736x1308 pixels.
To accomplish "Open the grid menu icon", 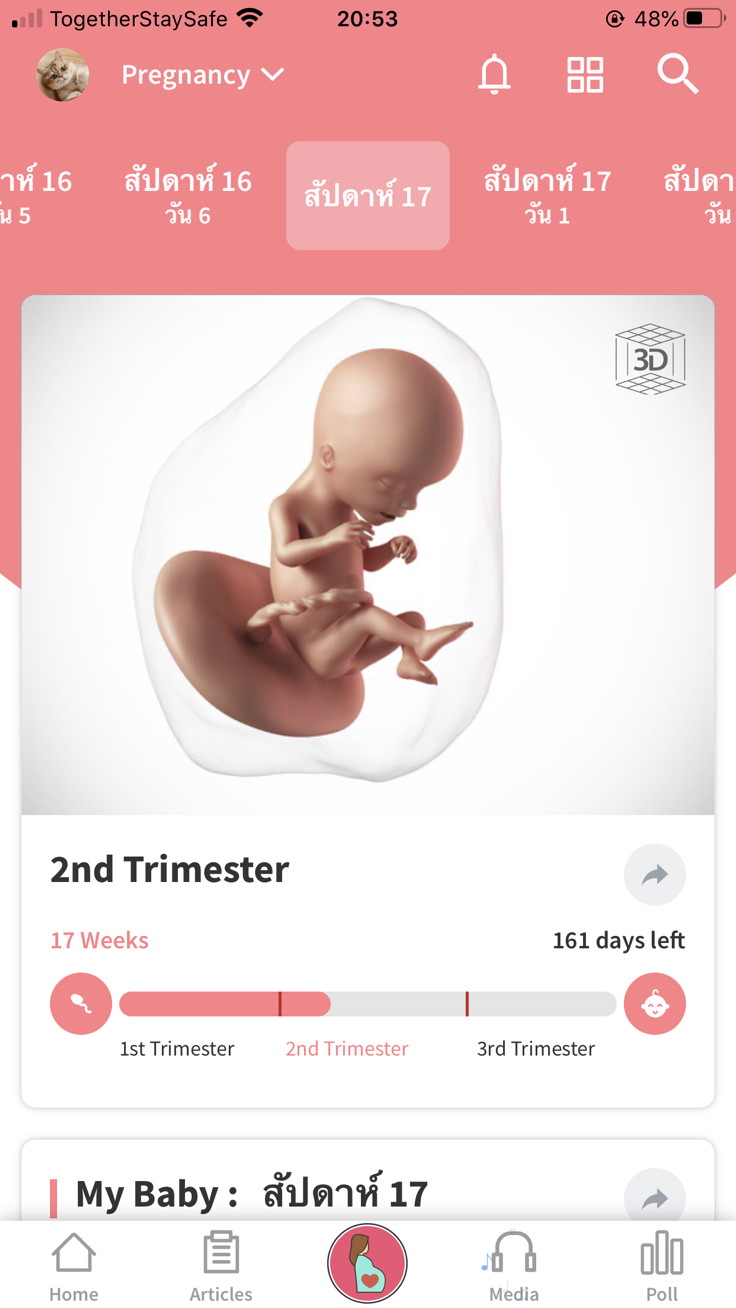I will (585, 75).
